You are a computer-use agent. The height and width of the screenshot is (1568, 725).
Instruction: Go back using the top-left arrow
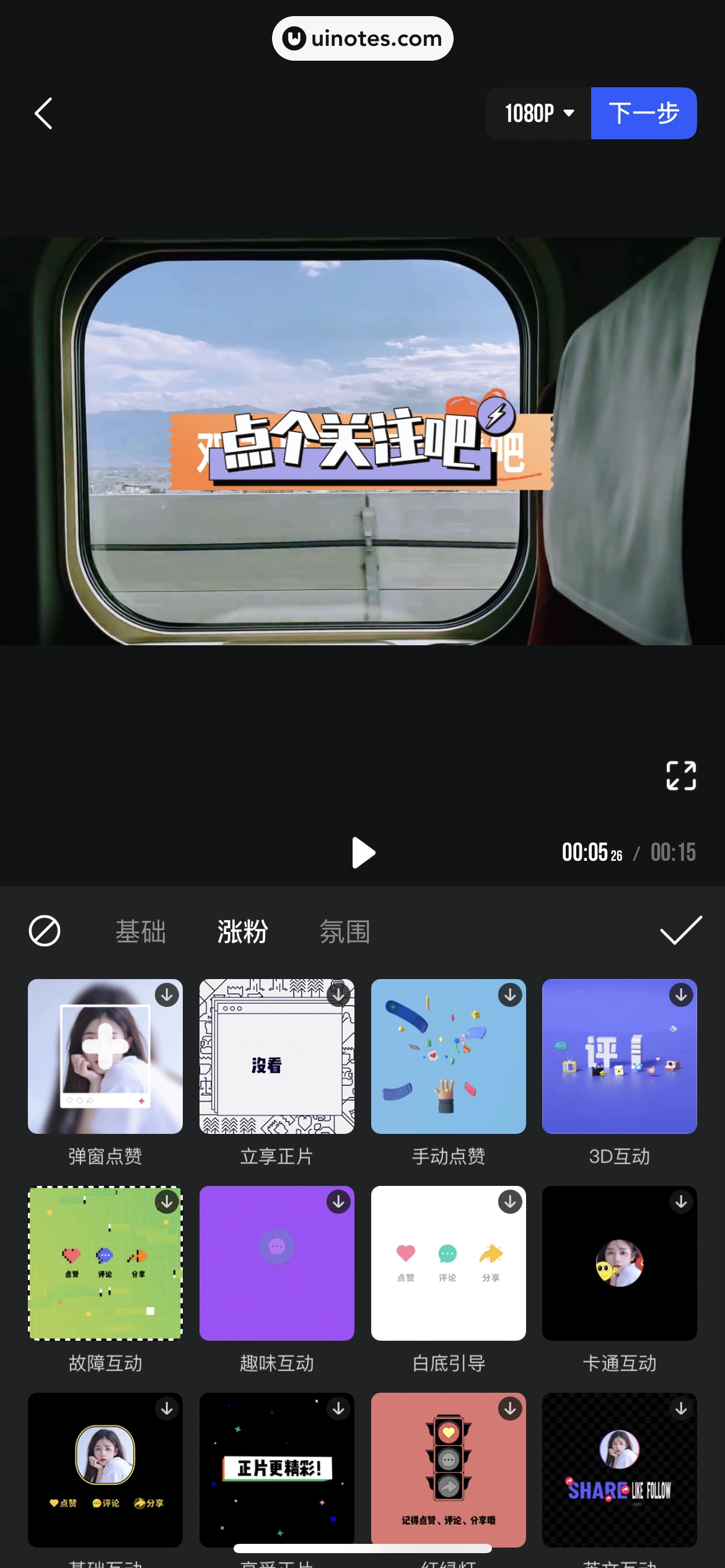[43, 113]
